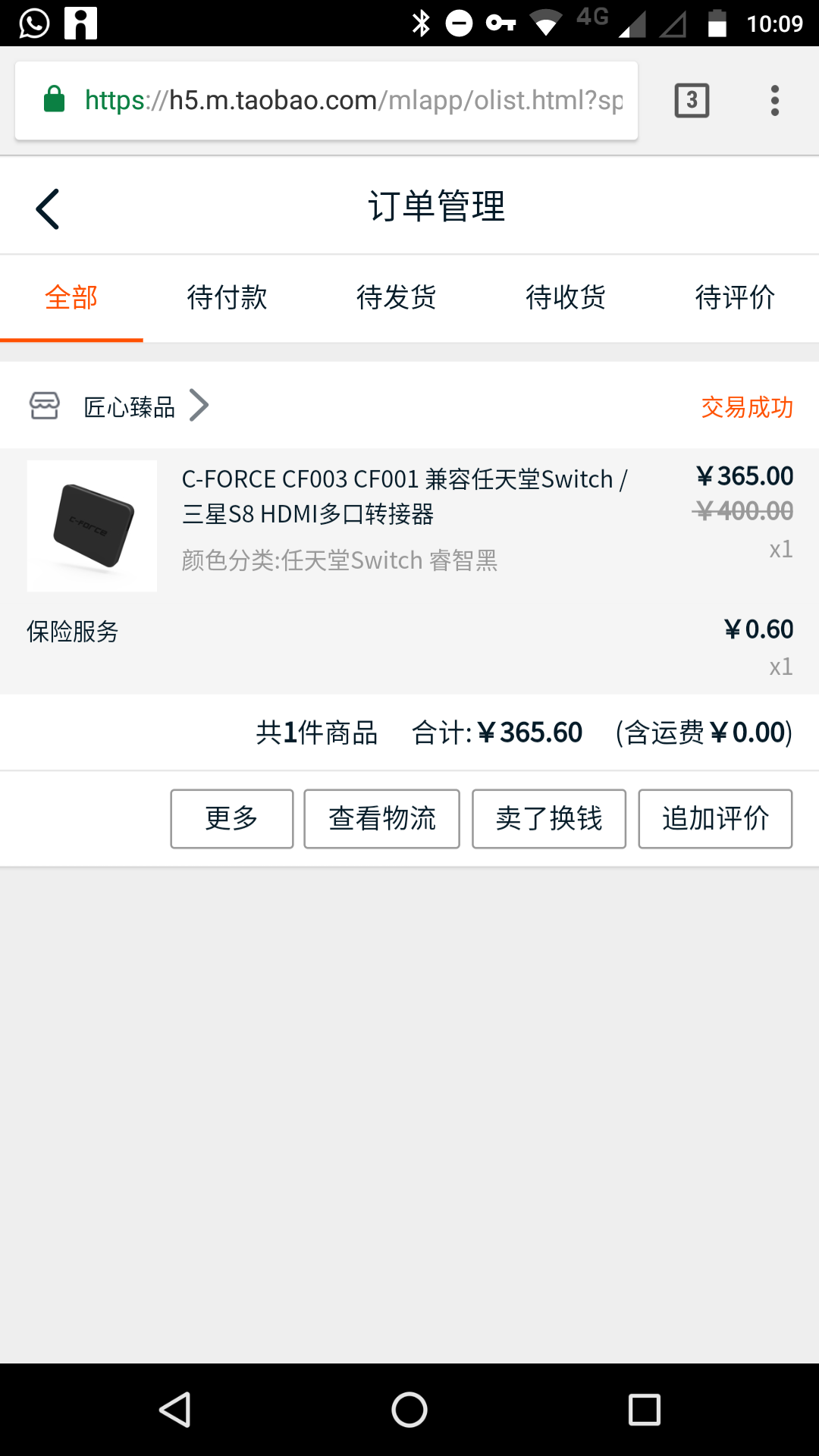
Task: Switch to the 待收货 tab
Action: [x=566, y=297]
